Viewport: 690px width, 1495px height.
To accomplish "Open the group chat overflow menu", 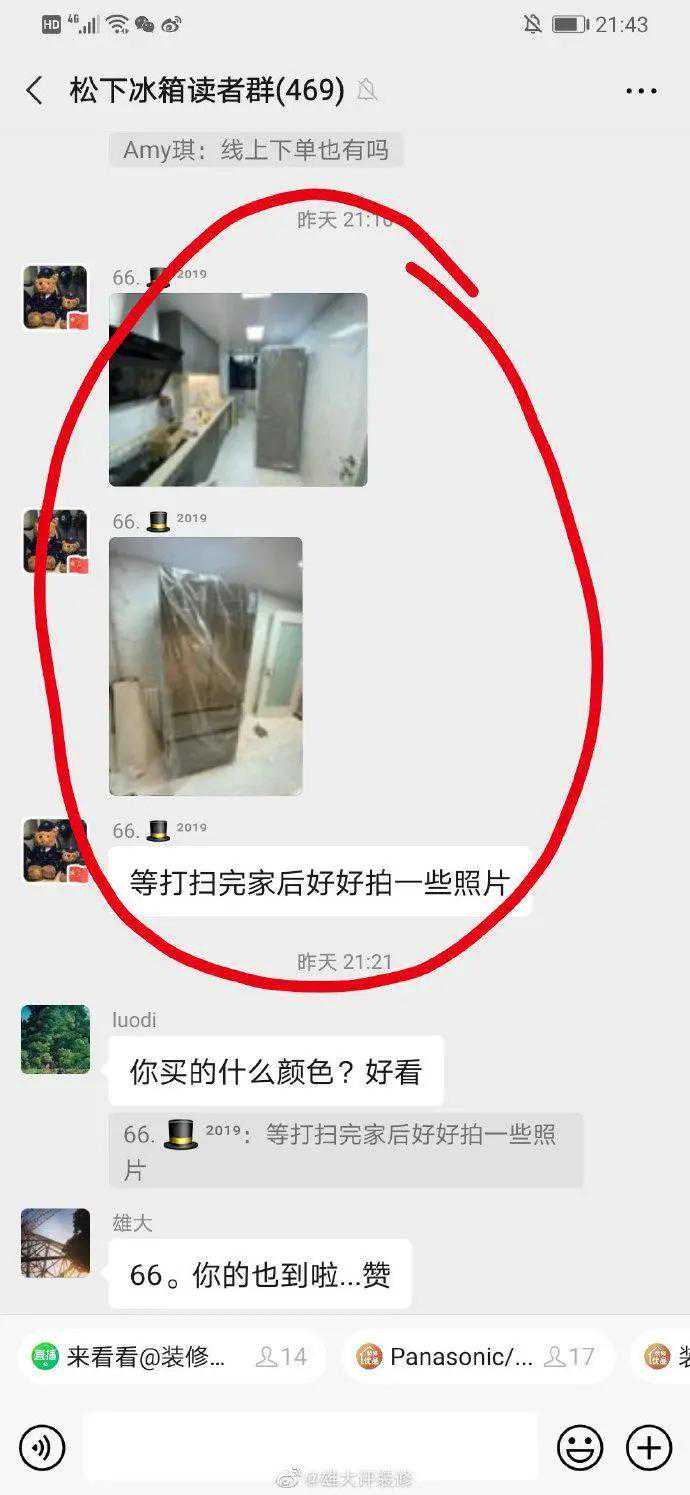I will 641,91.
